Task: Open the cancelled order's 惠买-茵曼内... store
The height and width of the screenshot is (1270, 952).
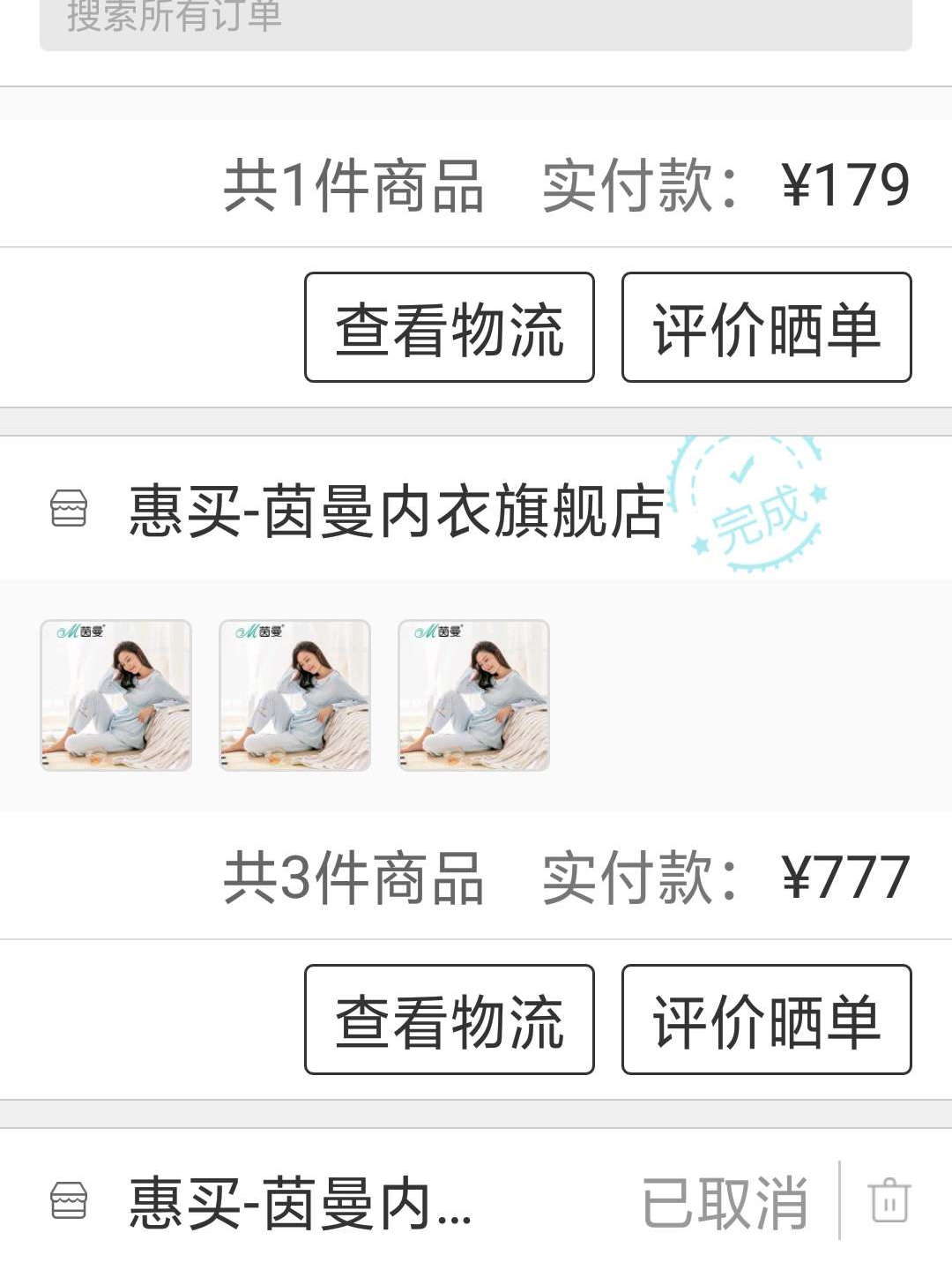Action: tap(300, 1203)
